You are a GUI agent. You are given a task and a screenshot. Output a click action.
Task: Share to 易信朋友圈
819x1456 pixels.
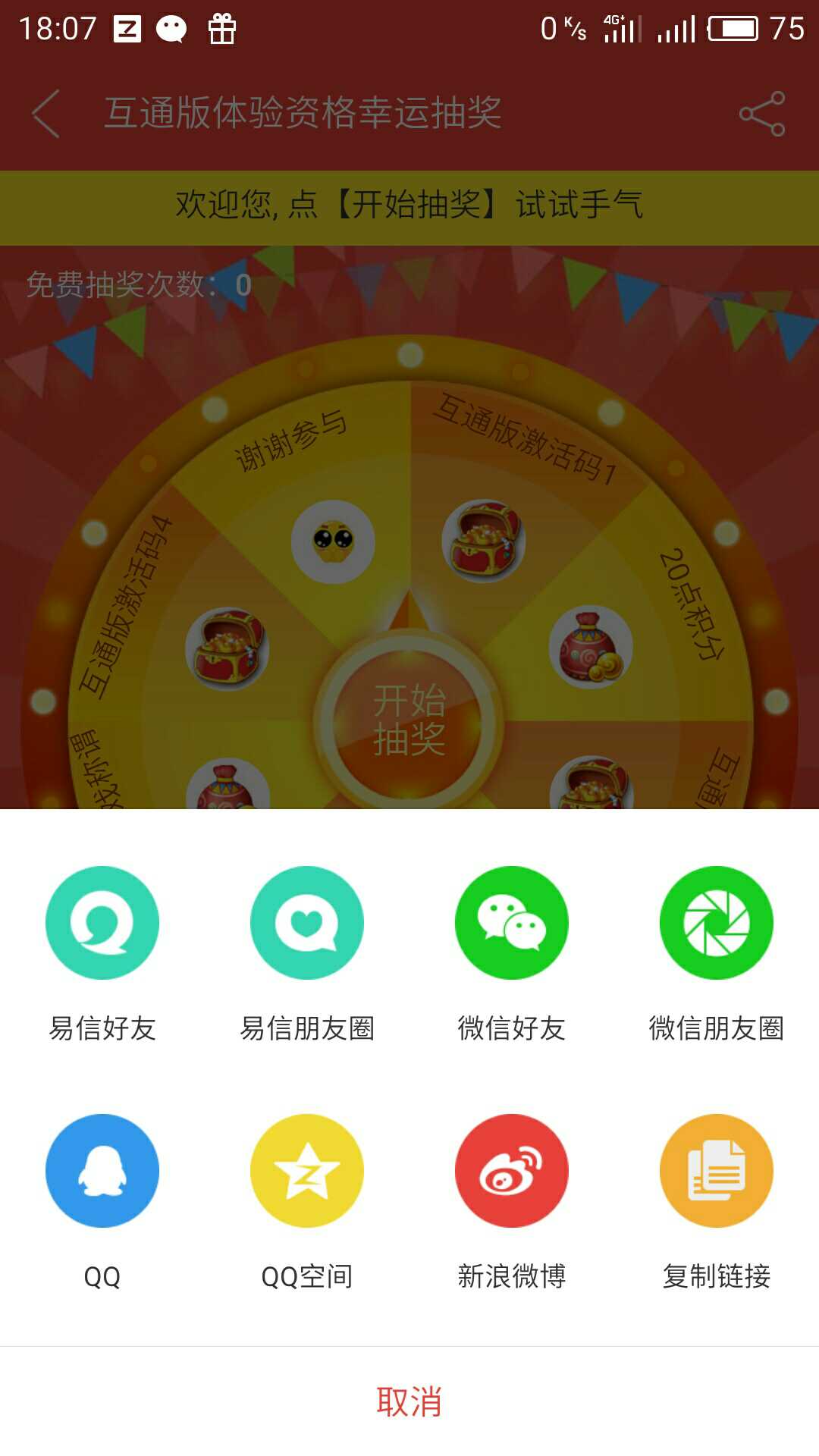pyautogui.click(x=307, y=923)
